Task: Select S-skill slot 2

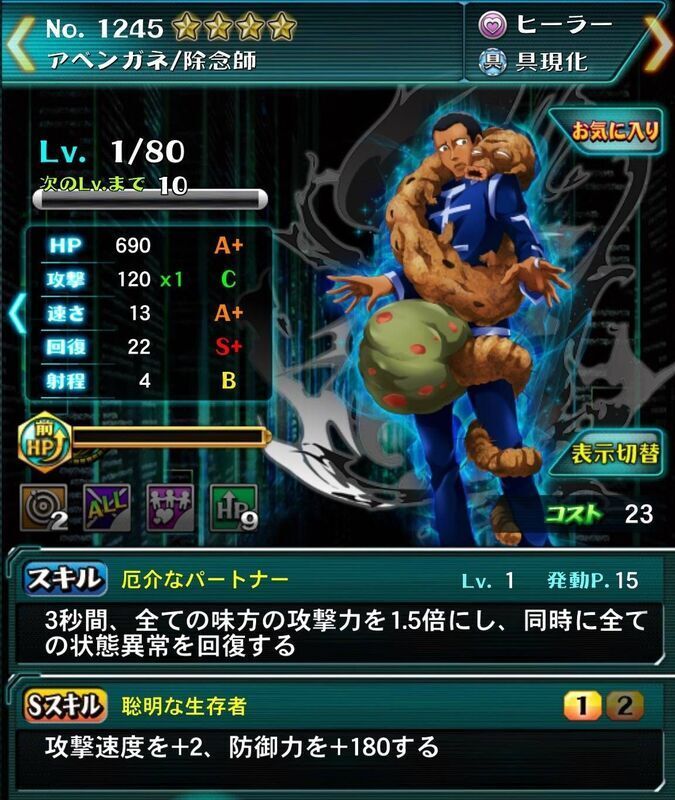Action: 624,706
